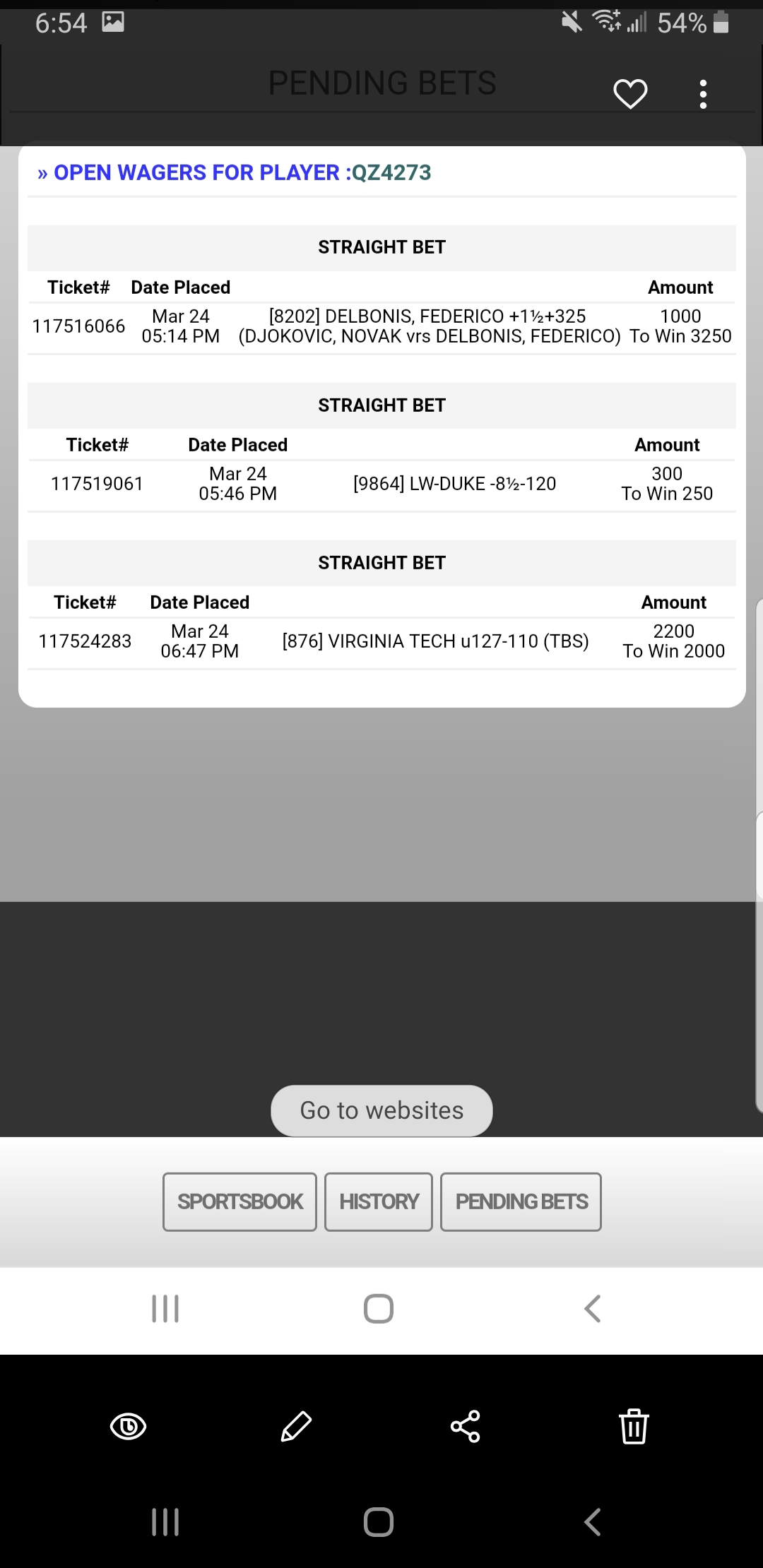Share this screenshot

[466, 1427]
